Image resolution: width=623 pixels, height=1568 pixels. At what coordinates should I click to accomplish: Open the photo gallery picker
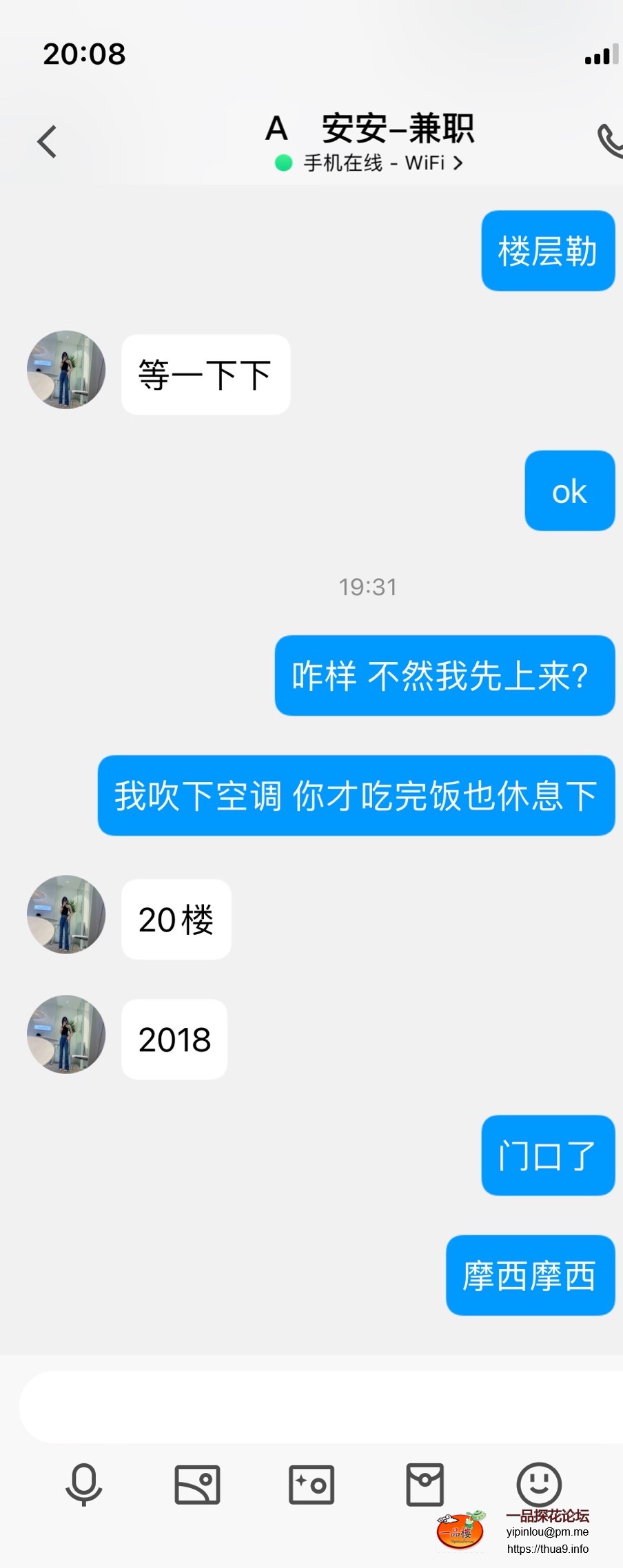pos(197,1484)
